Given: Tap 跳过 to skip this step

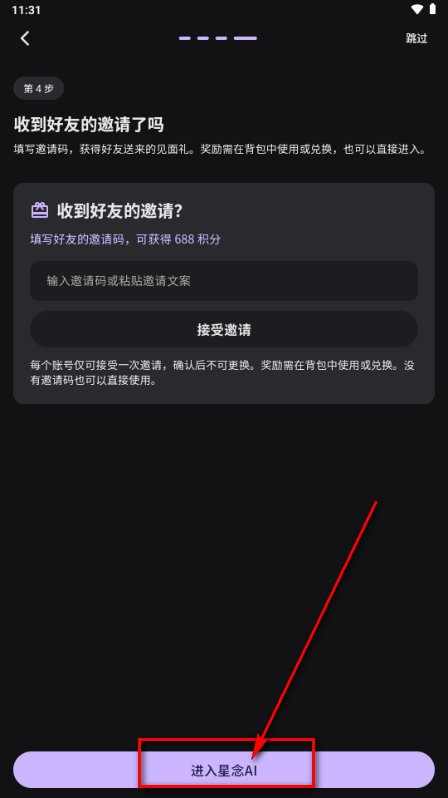Looking at the screenshot, I should 416,38.
